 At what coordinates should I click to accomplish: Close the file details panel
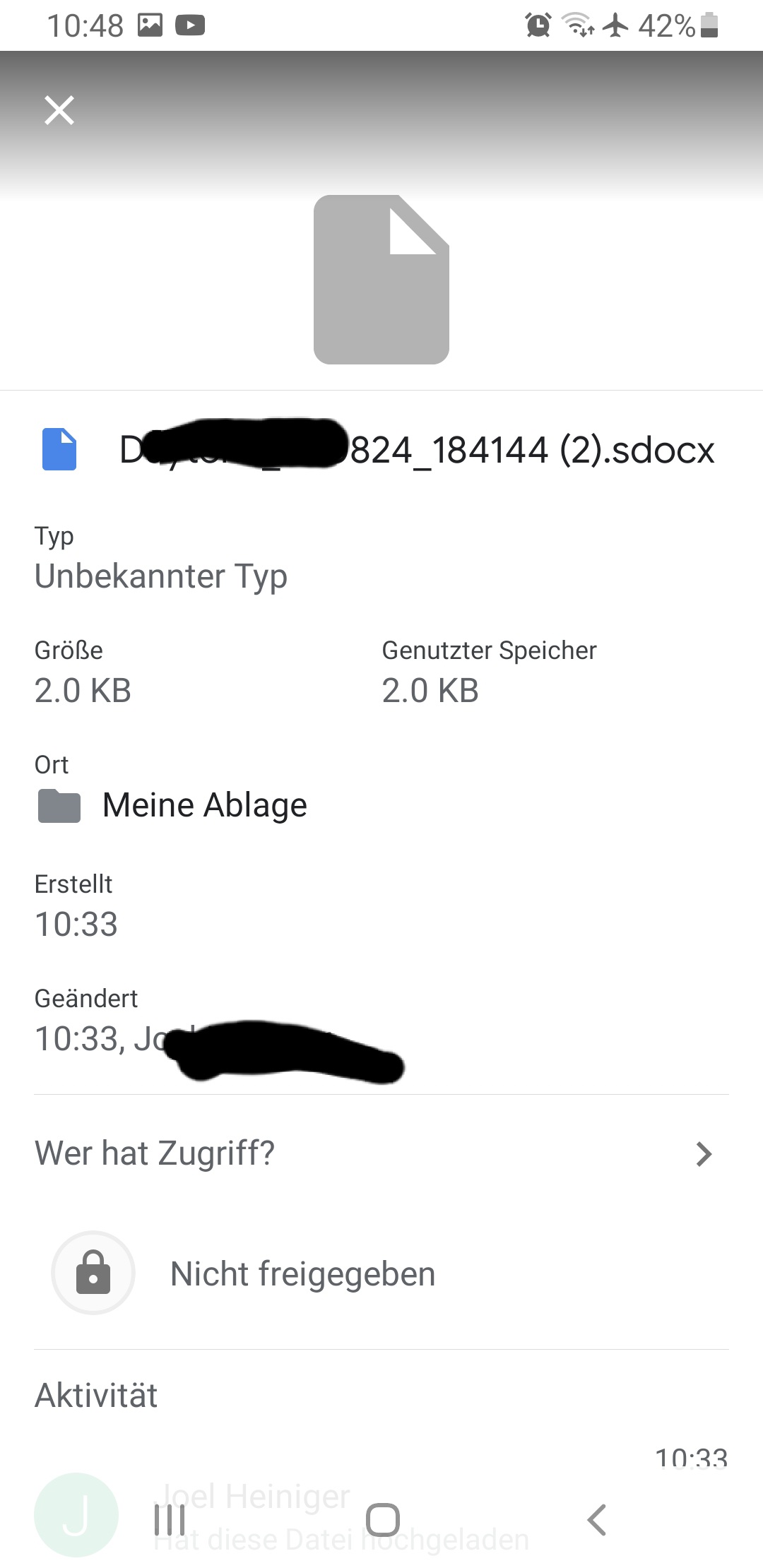(x=59, y=110)
